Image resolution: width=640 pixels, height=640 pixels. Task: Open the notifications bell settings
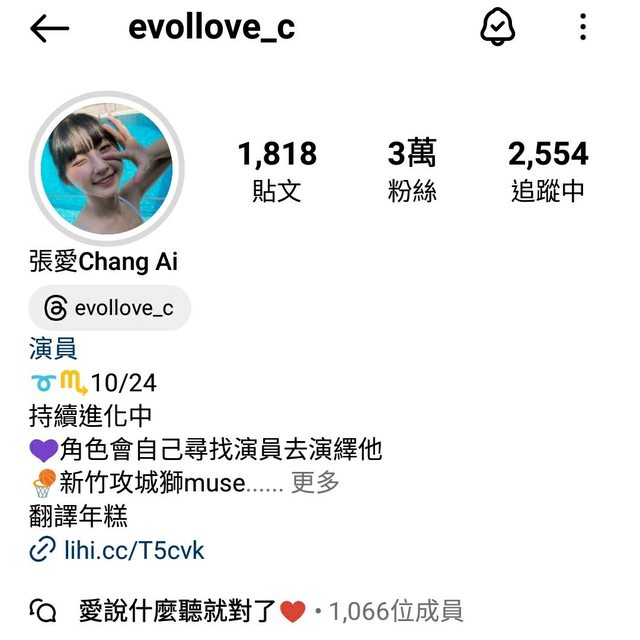coord(497,27)
